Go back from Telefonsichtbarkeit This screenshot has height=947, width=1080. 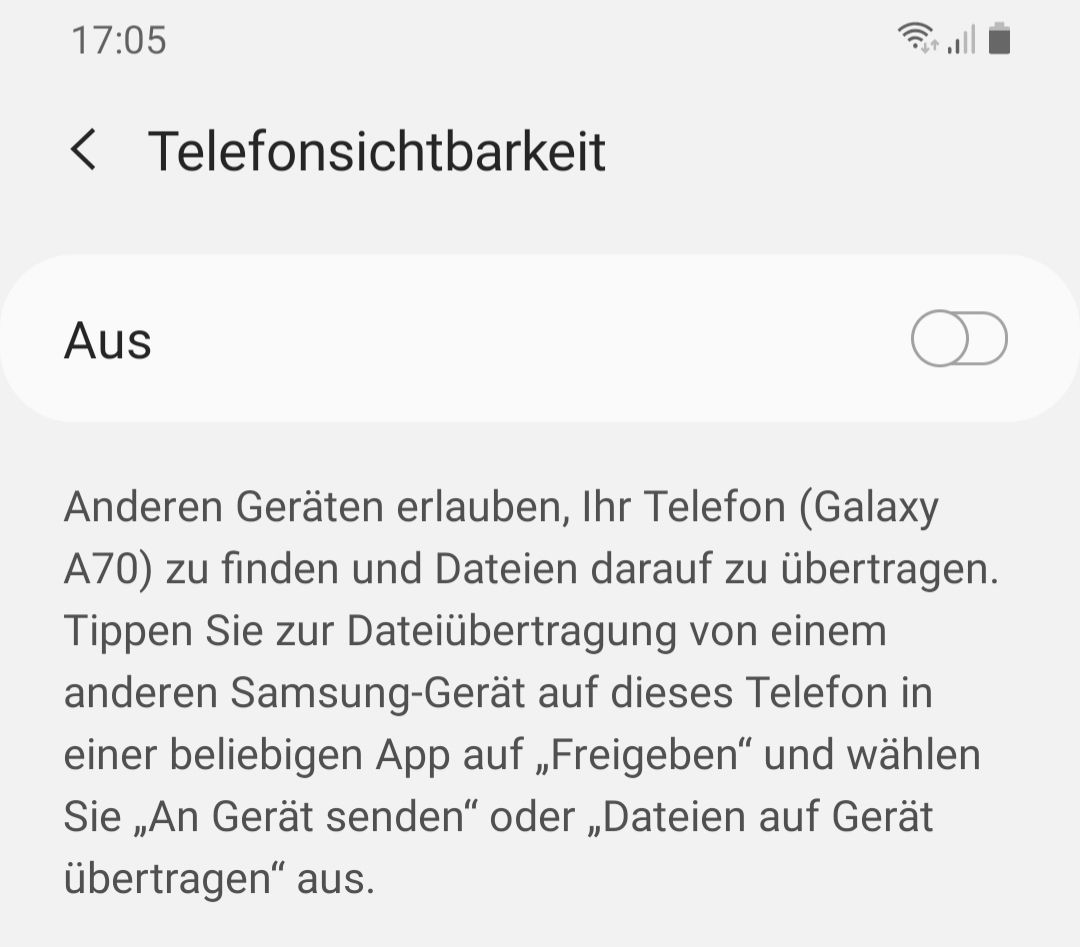tap(84, 151)
